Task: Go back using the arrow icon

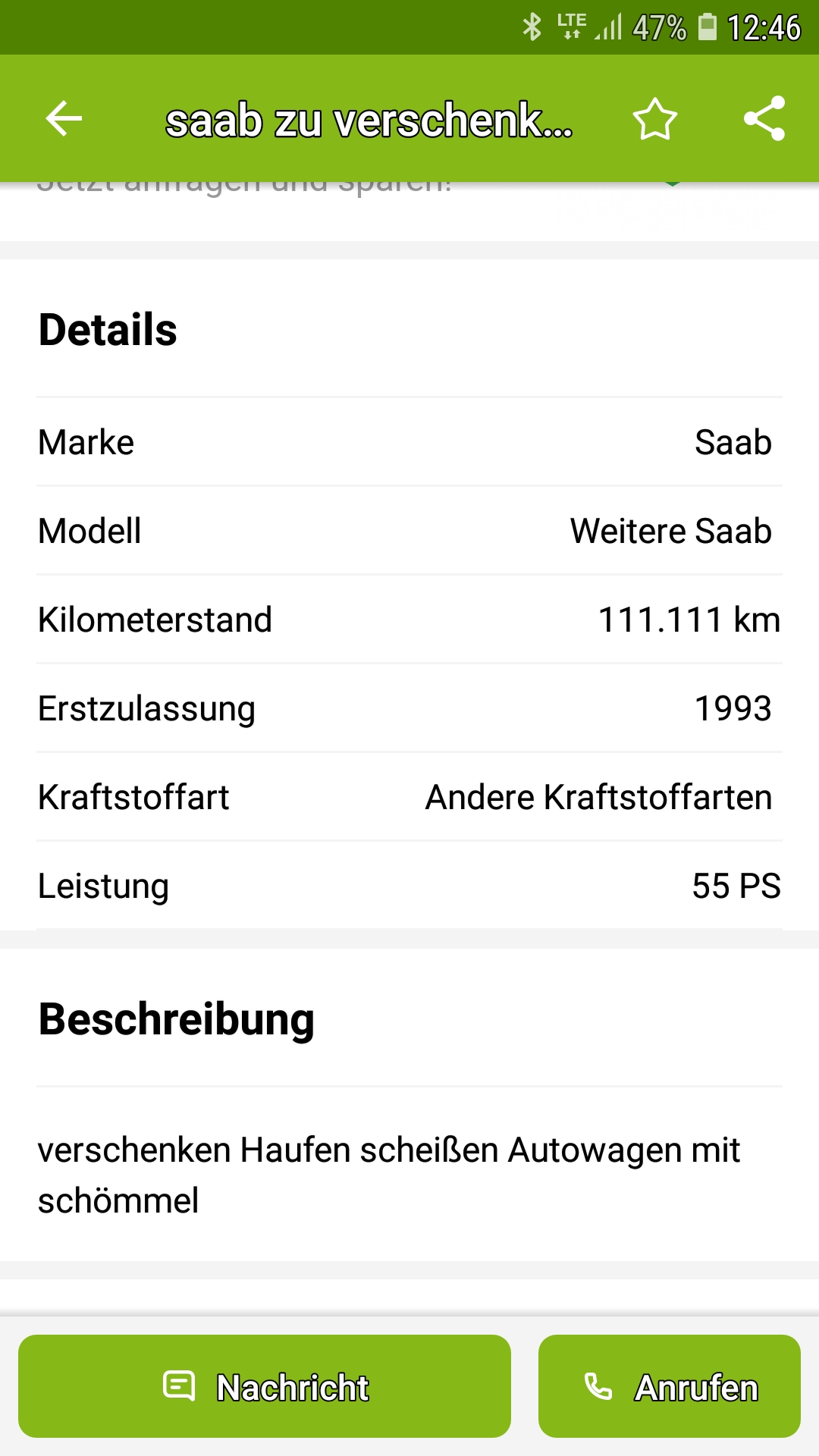Action: tap(64, 119)
